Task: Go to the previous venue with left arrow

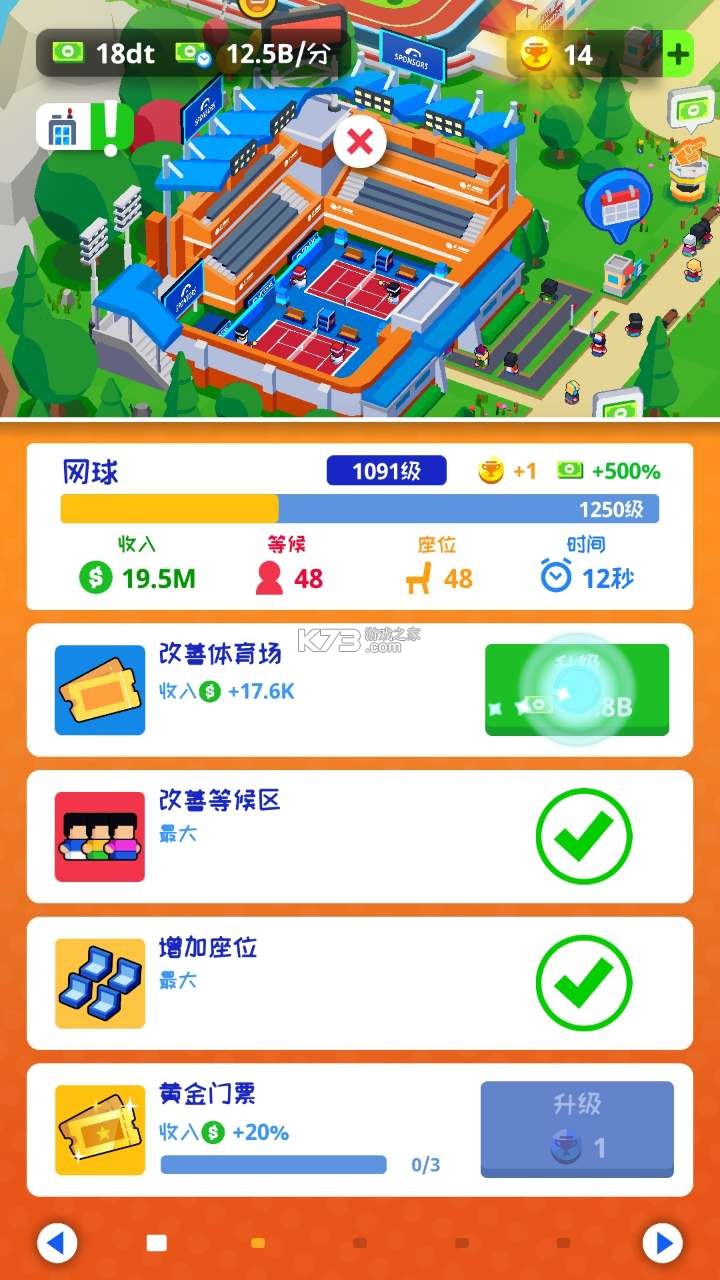Action: [x=57, y=1243]
